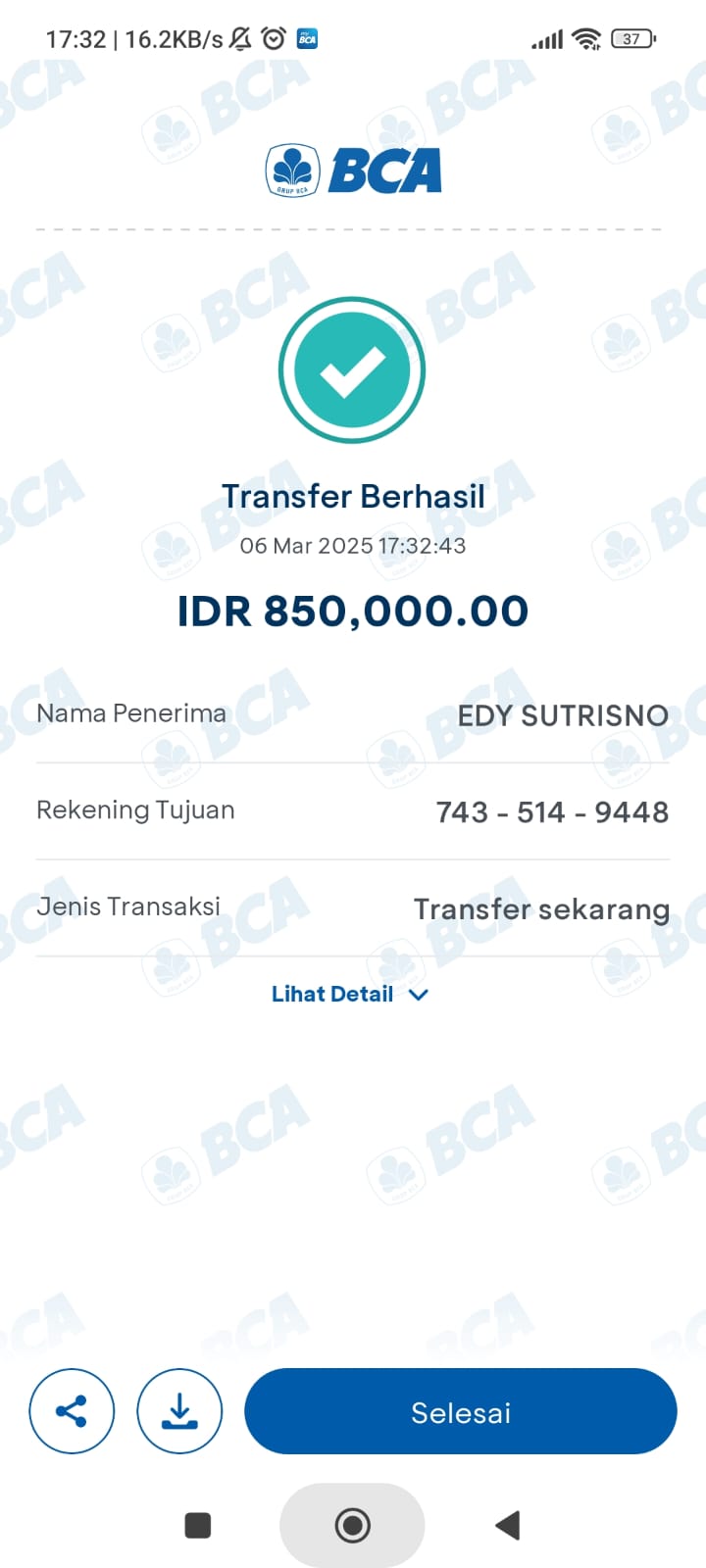Expand Lihat Detail

[349, 994]
